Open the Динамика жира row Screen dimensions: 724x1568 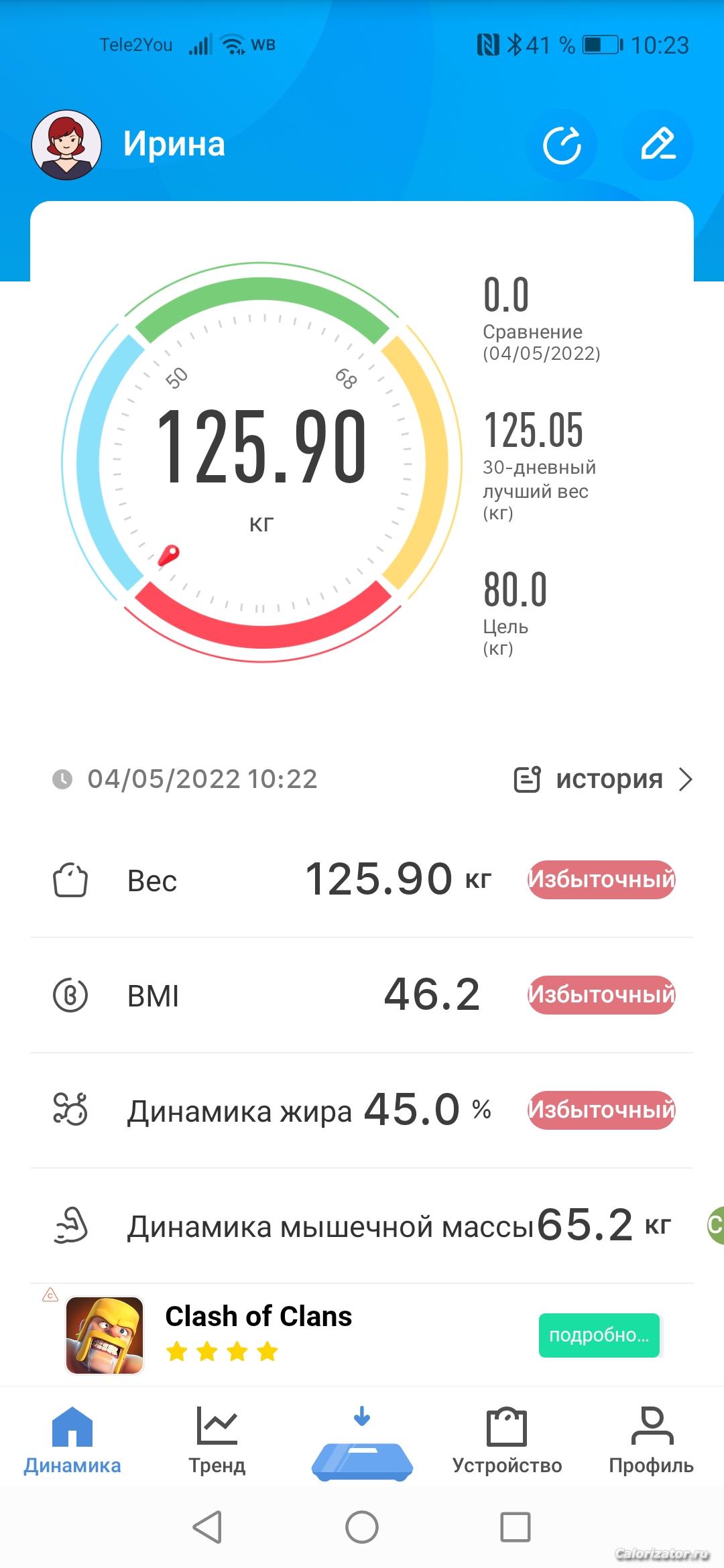click(362, 1110)
